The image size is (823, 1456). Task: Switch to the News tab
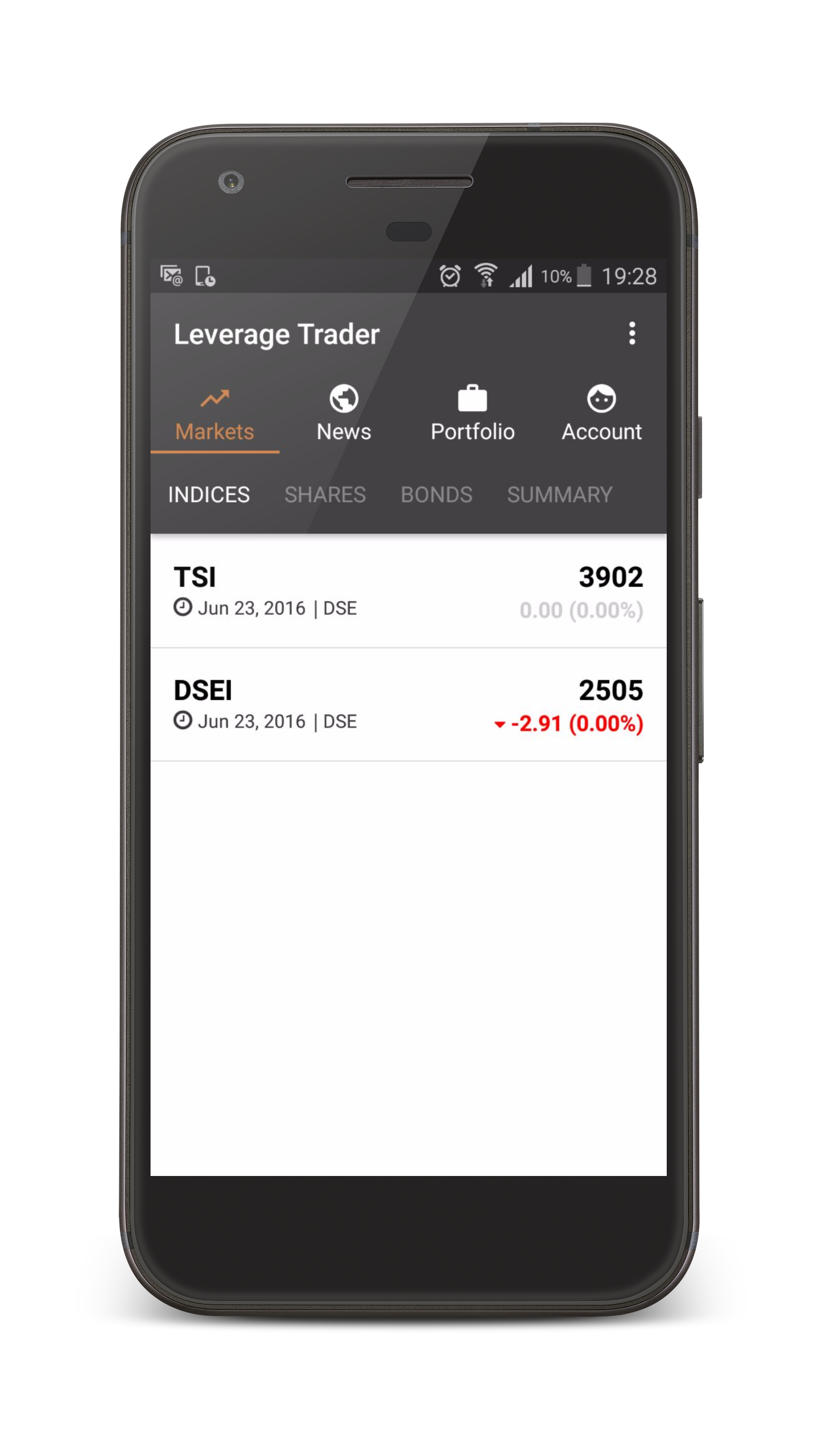344,414
